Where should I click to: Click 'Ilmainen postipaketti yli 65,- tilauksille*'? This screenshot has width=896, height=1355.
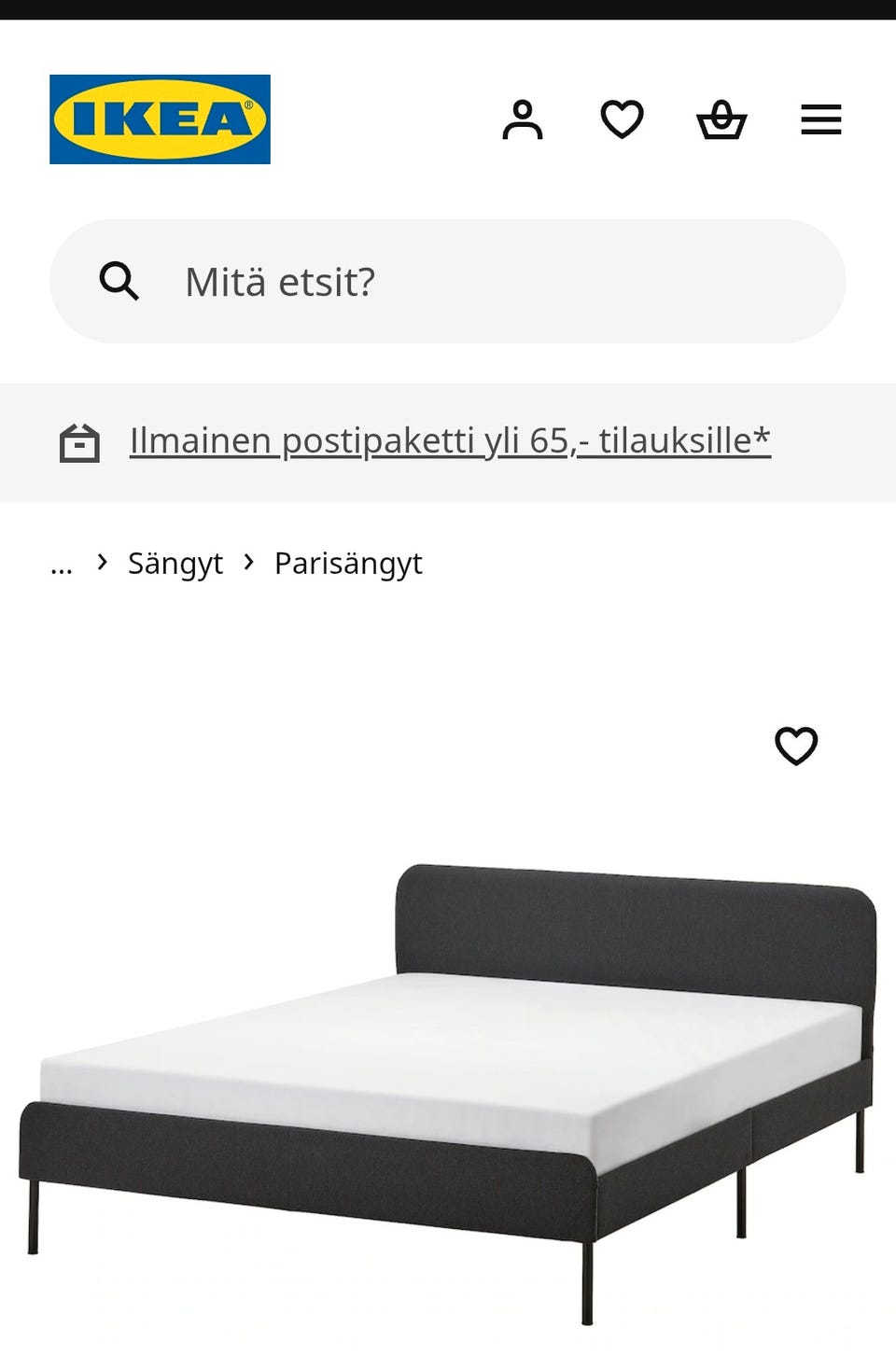[x=450, y=440]
